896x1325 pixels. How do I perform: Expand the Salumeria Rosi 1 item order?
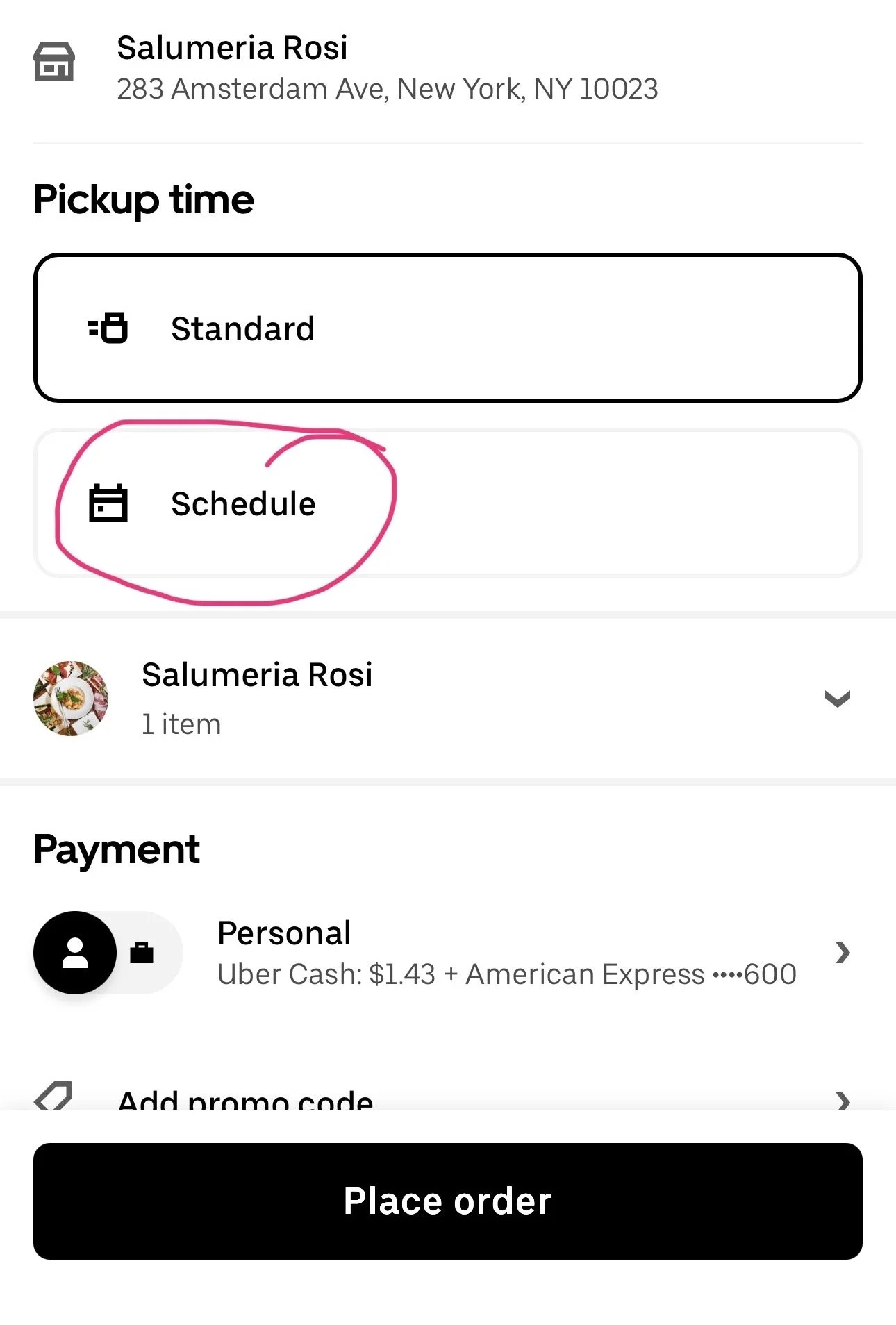[836, 698]
